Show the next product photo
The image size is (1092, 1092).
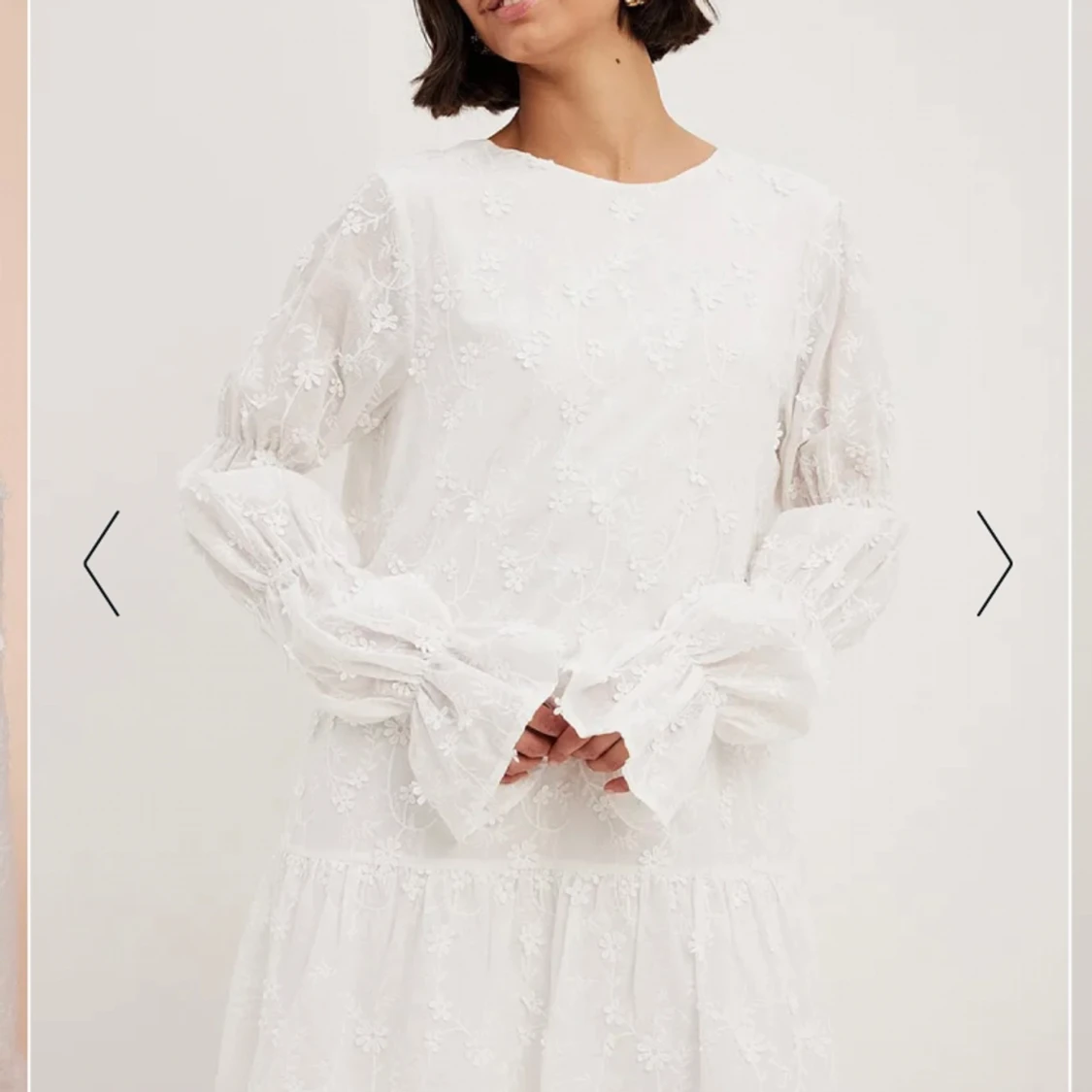coord(994,563)
